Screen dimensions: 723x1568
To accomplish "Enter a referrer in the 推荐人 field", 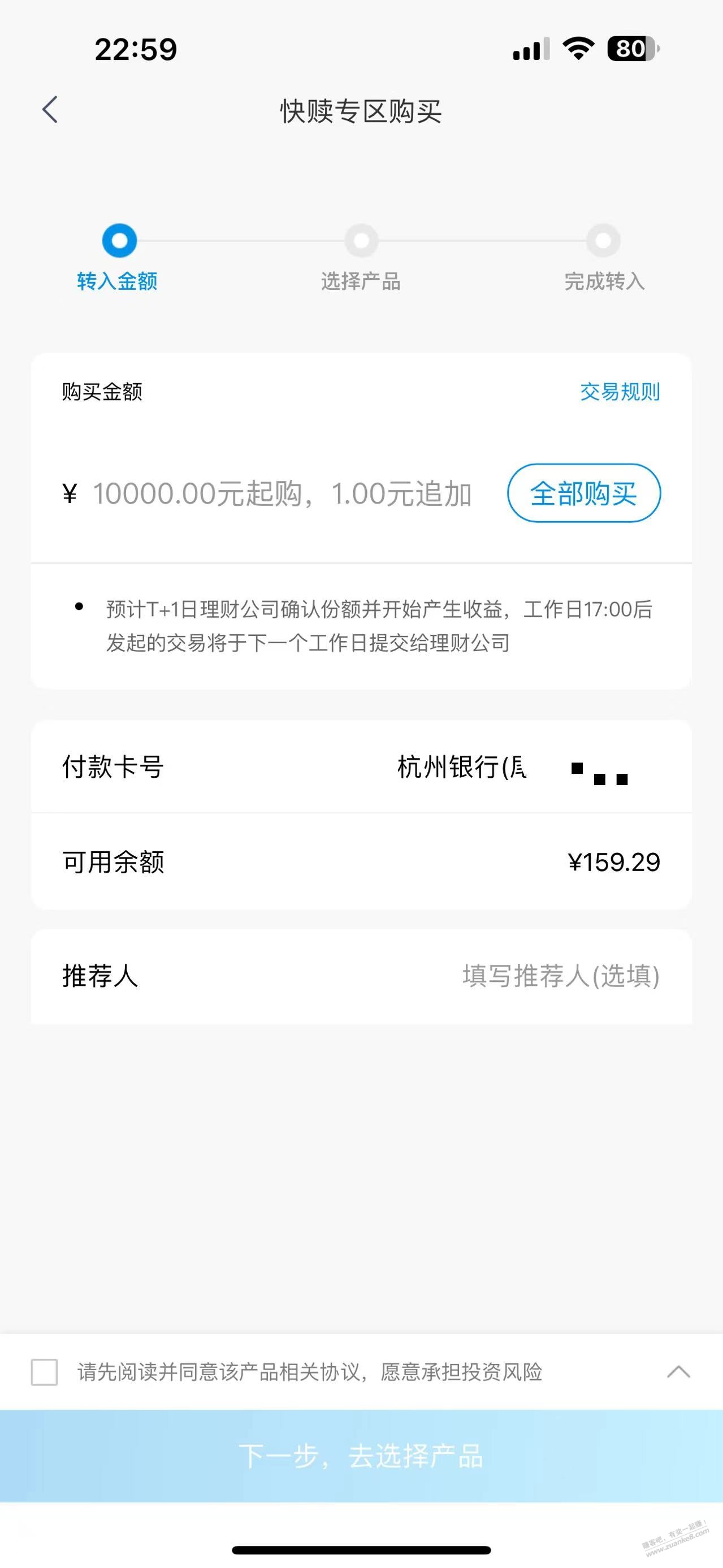I will (560, 976).
